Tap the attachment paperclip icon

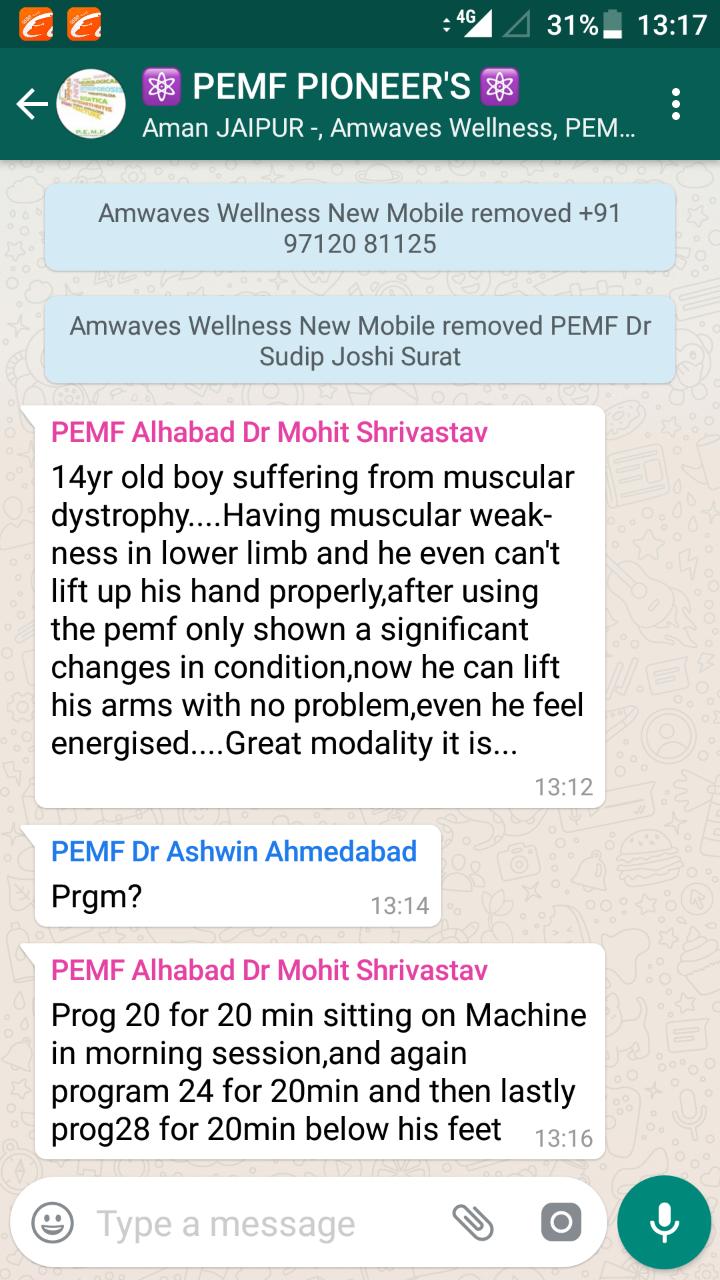point(473,1222)
